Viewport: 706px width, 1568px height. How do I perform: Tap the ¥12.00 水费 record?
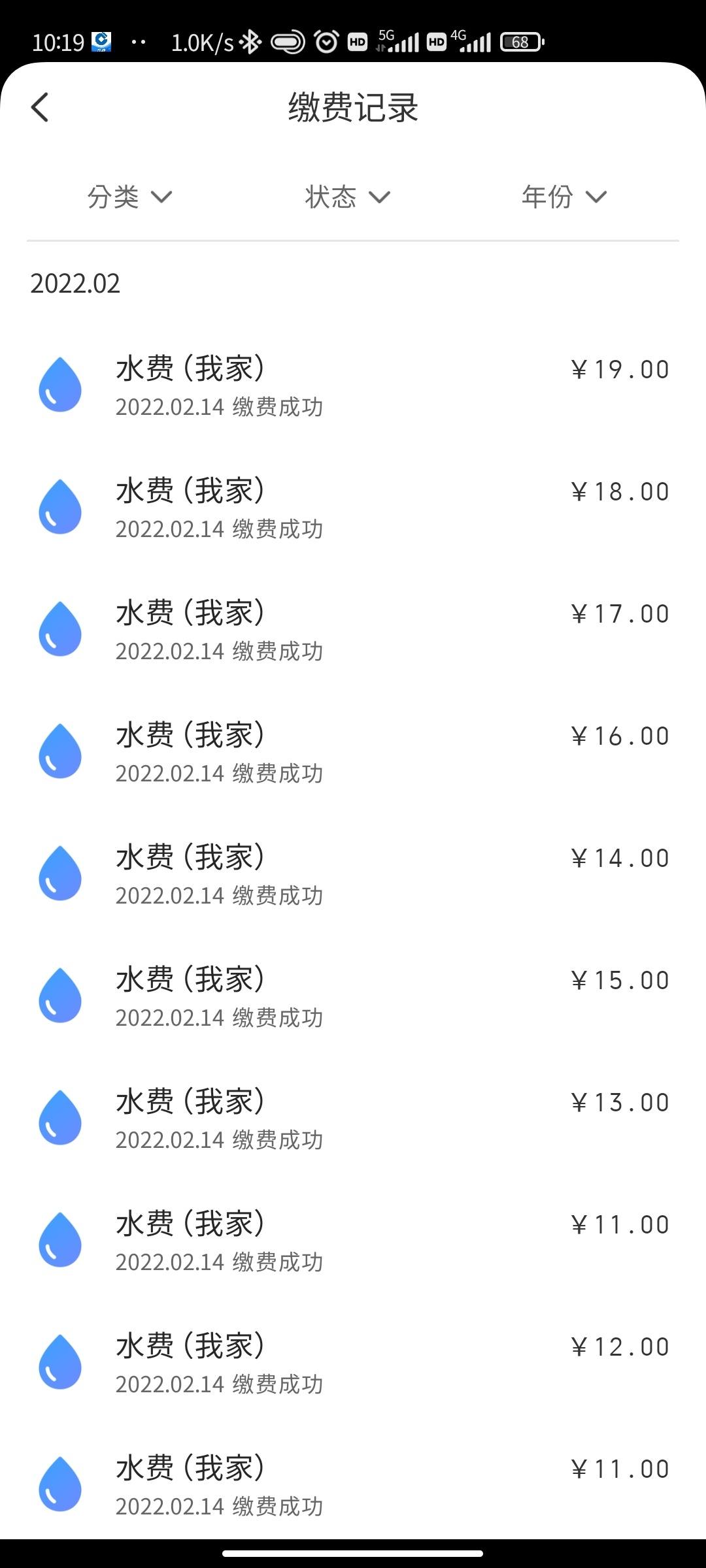point(353,1364)
